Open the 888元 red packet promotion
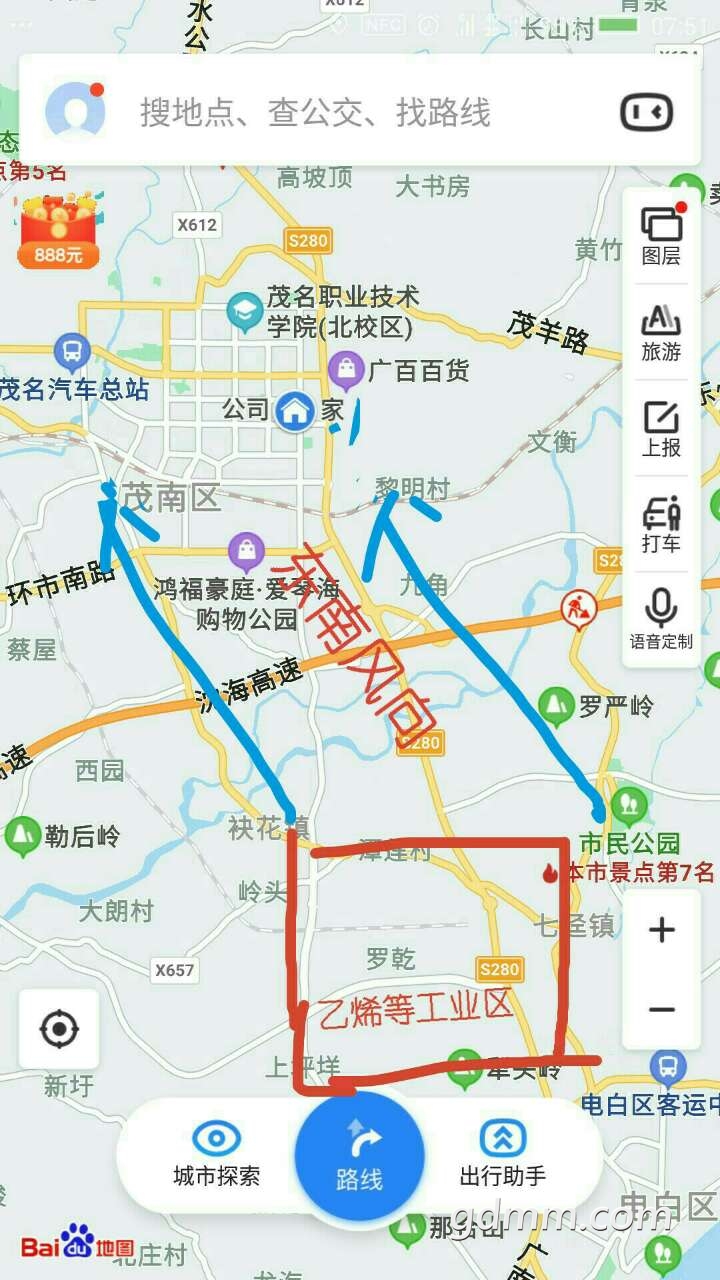This screenshot has height=1280, width=720. [58, 231]
